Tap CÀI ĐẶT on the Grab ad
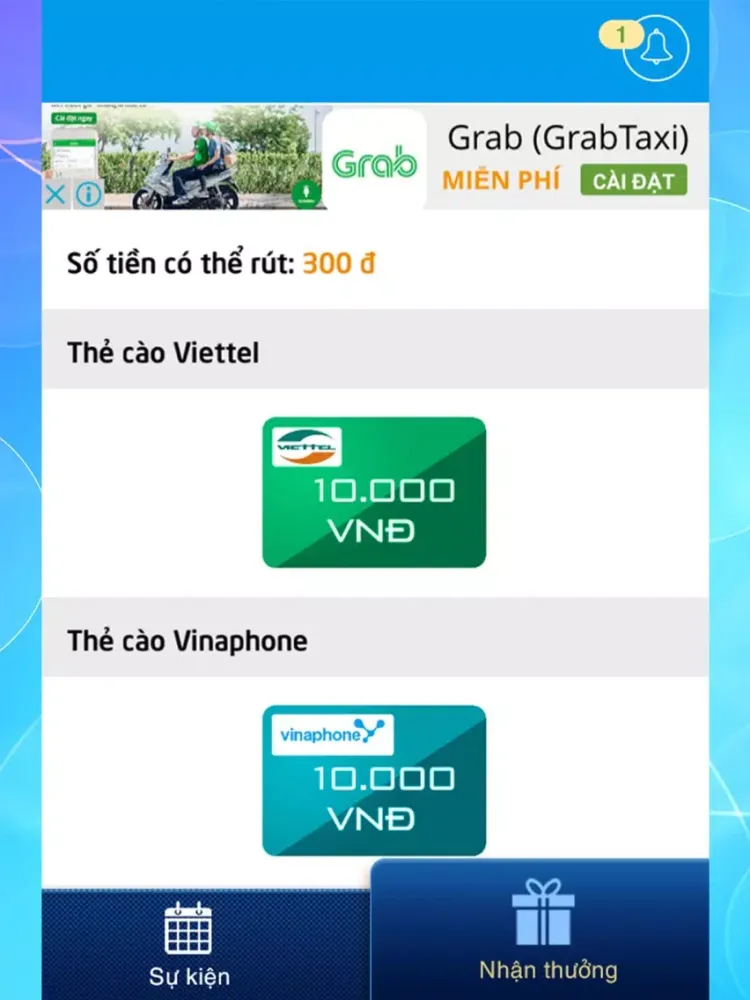The image size is (750, 1000). [633, 181]
